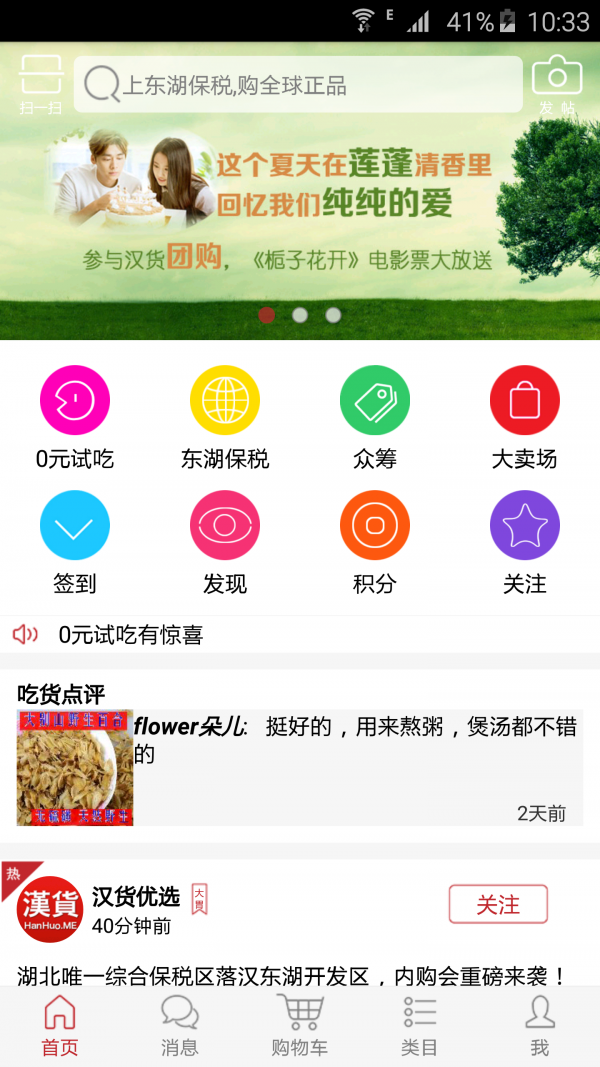
Task: Open the 发现 discover section
Action: click(225, 540)
